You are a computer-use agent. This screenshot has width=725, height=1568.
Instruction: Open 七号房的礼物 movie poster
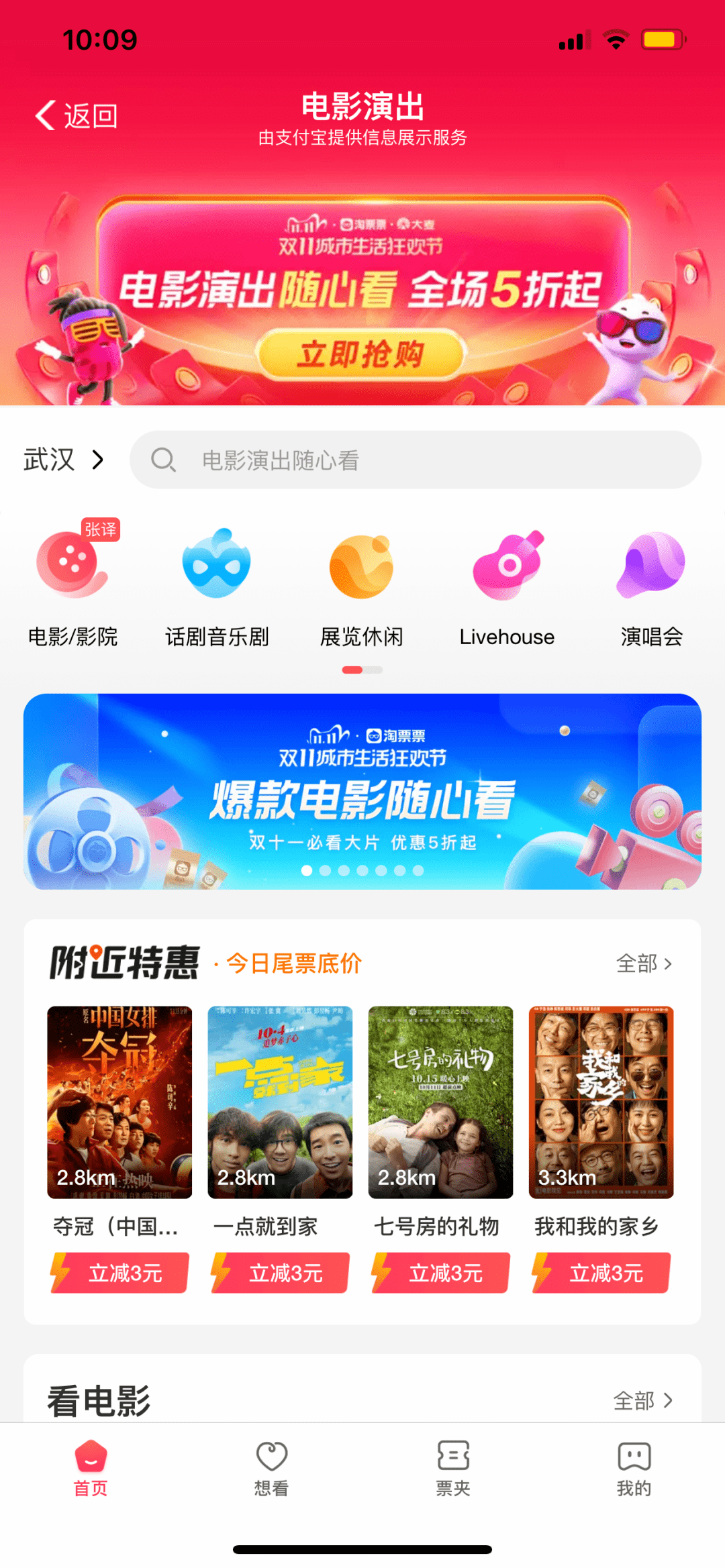[440, 1102]
